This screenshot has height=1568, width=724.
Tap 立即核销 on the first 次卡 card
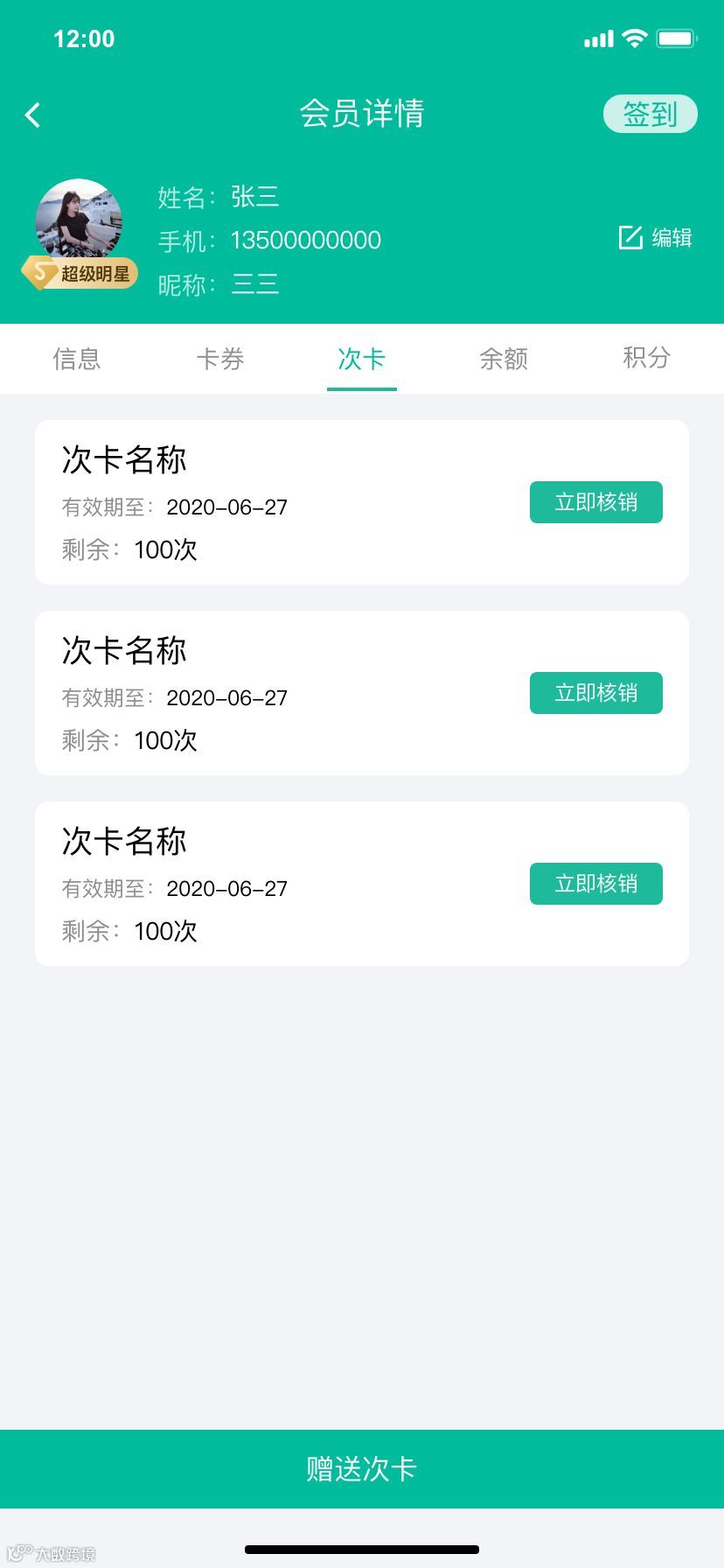595,502
